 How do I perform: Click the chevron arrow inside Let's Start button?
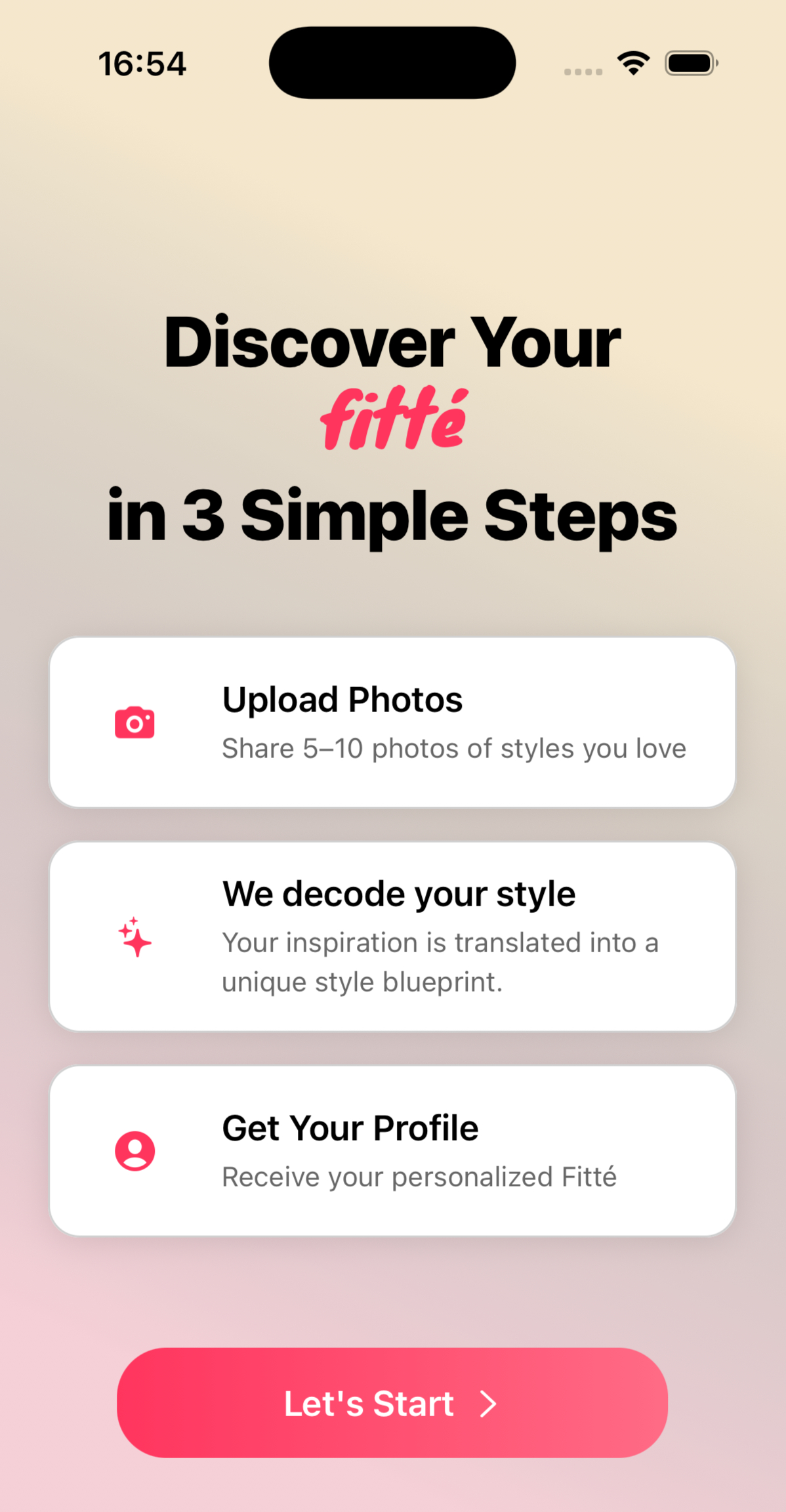coord(488,1404)
